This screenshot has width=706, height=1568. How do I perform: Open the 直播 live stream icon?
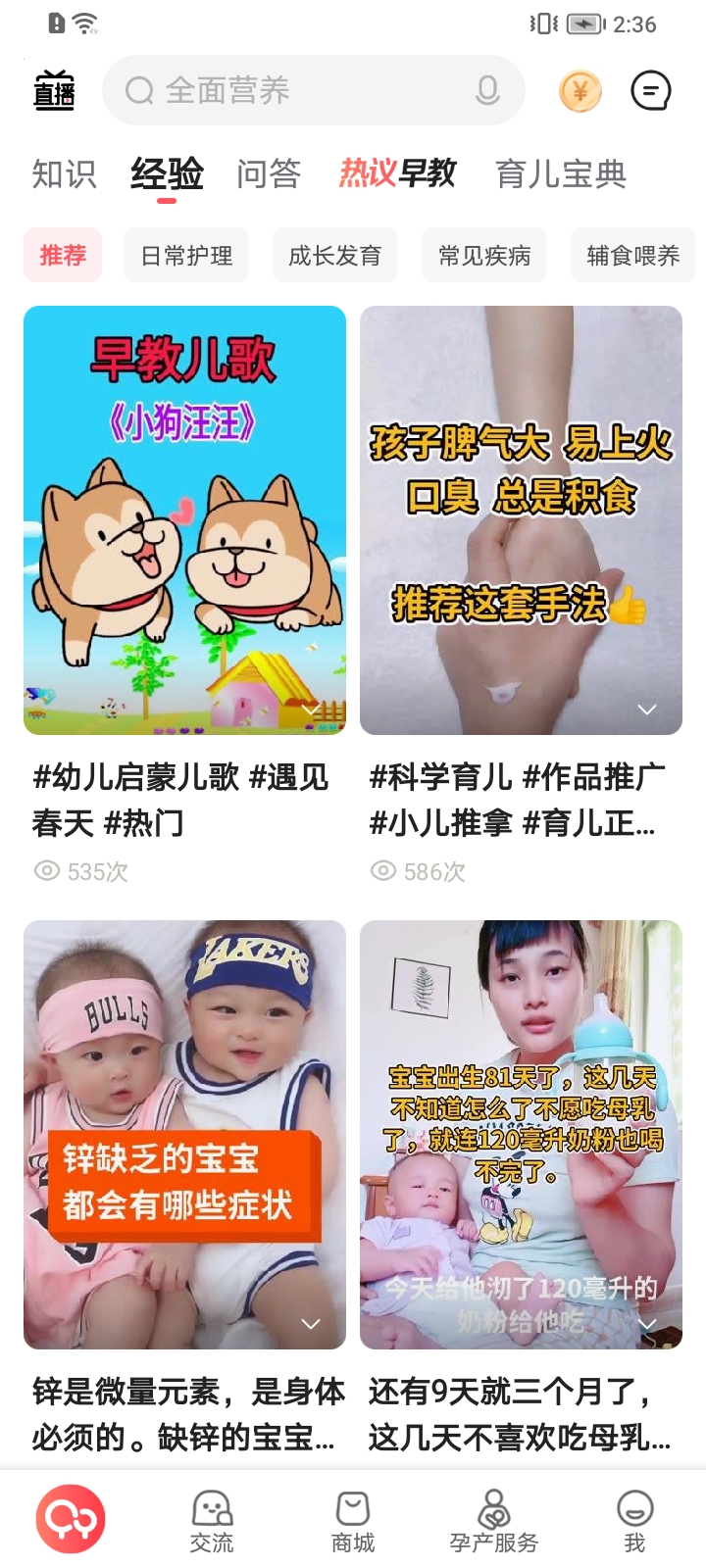pos(54,91)
